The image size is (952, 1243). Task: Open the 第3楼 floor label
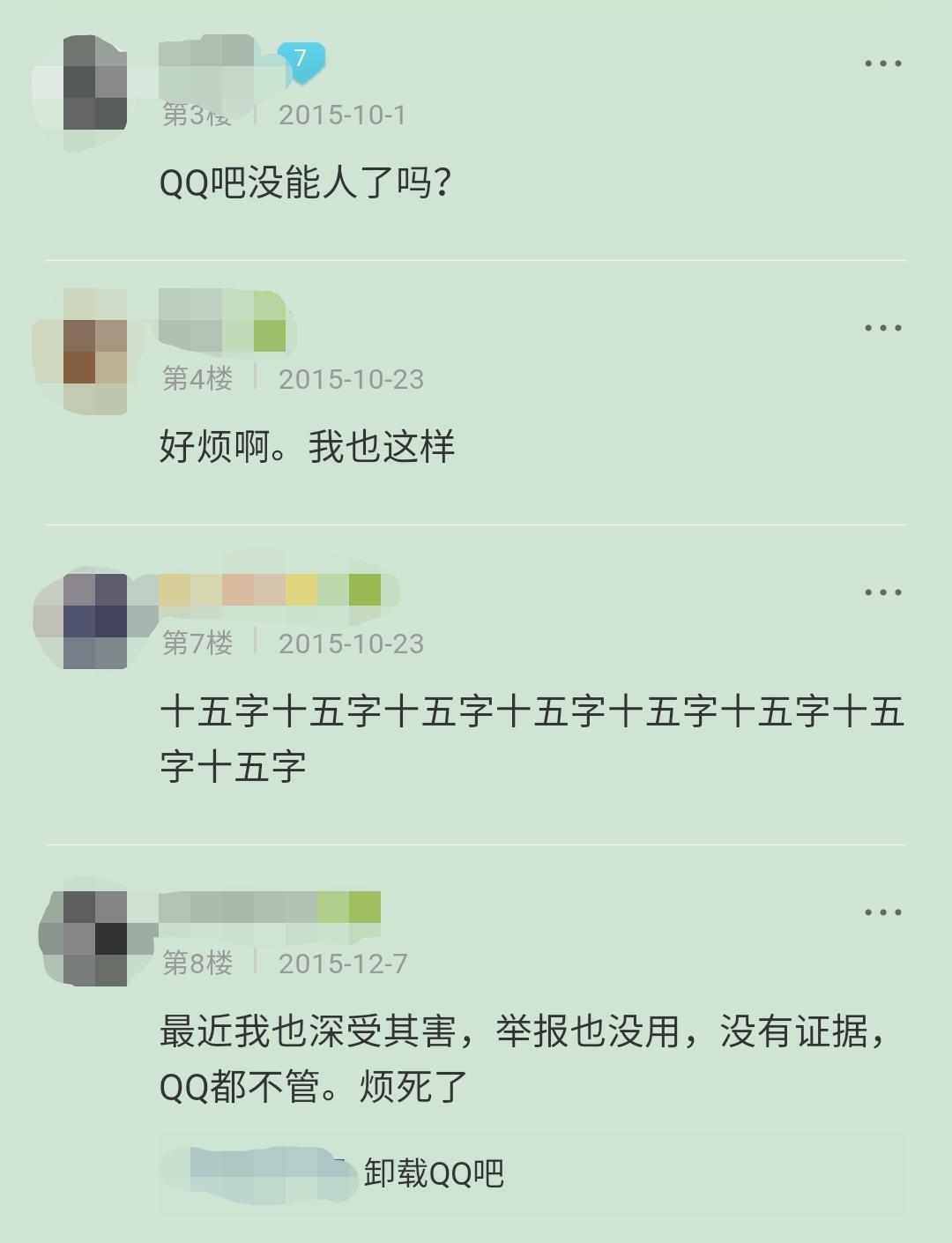[196, 113]
